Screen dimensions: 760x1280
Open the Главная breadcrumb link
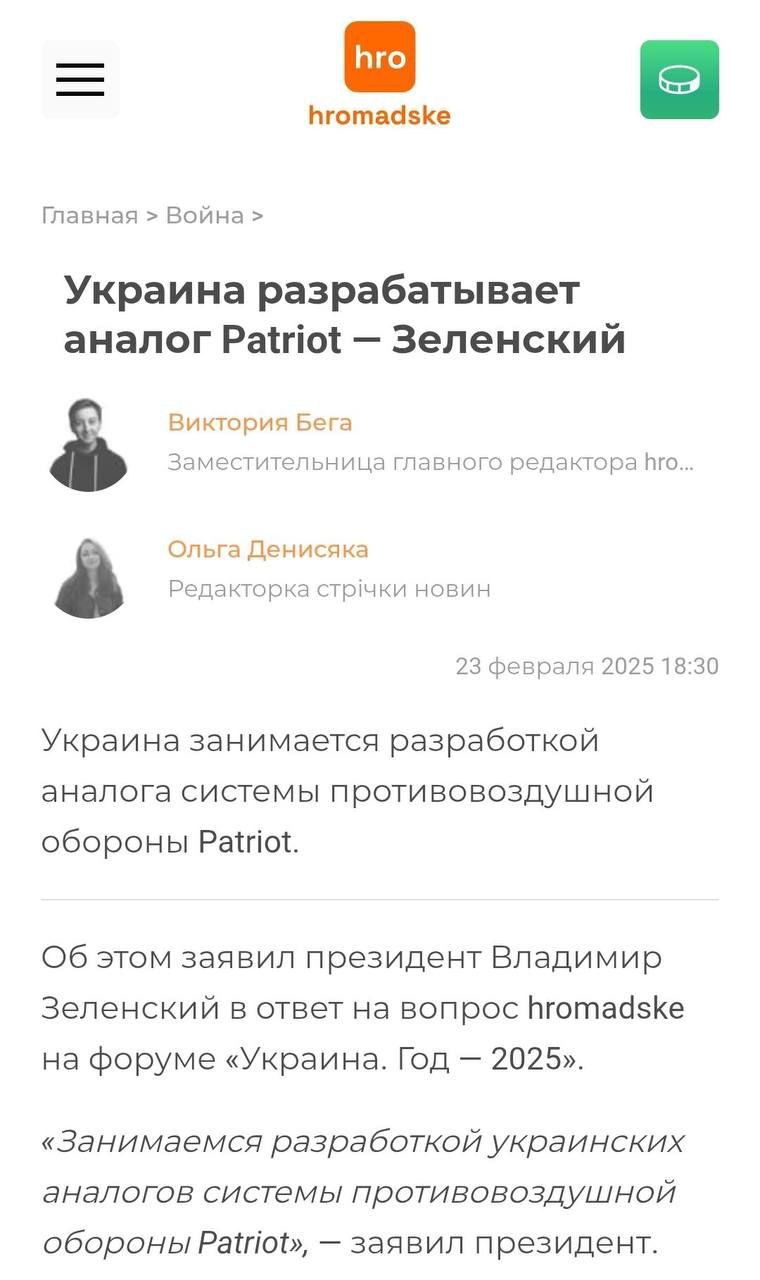click(x=89, y=215)
